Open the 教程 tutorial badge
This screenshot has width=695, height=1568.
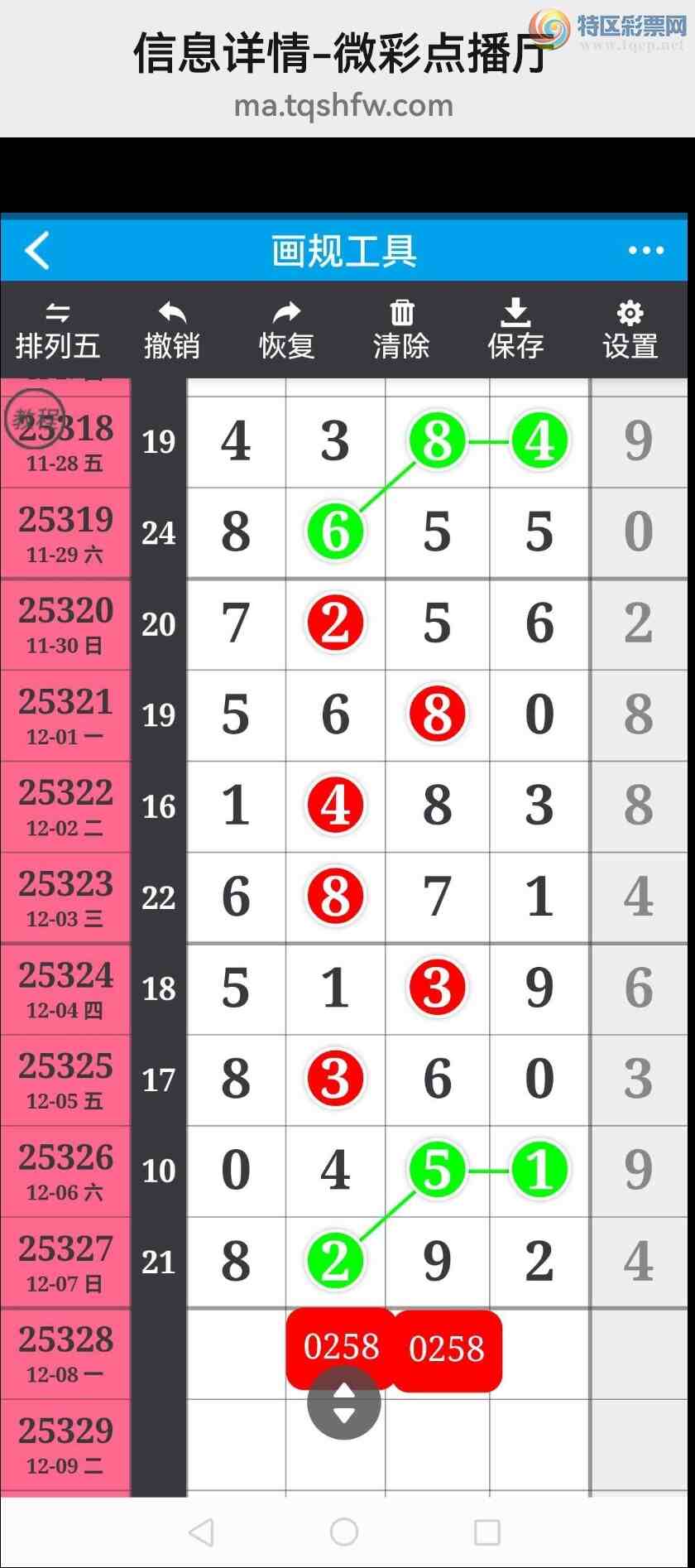pyautogui.click(x=33, y=417)
